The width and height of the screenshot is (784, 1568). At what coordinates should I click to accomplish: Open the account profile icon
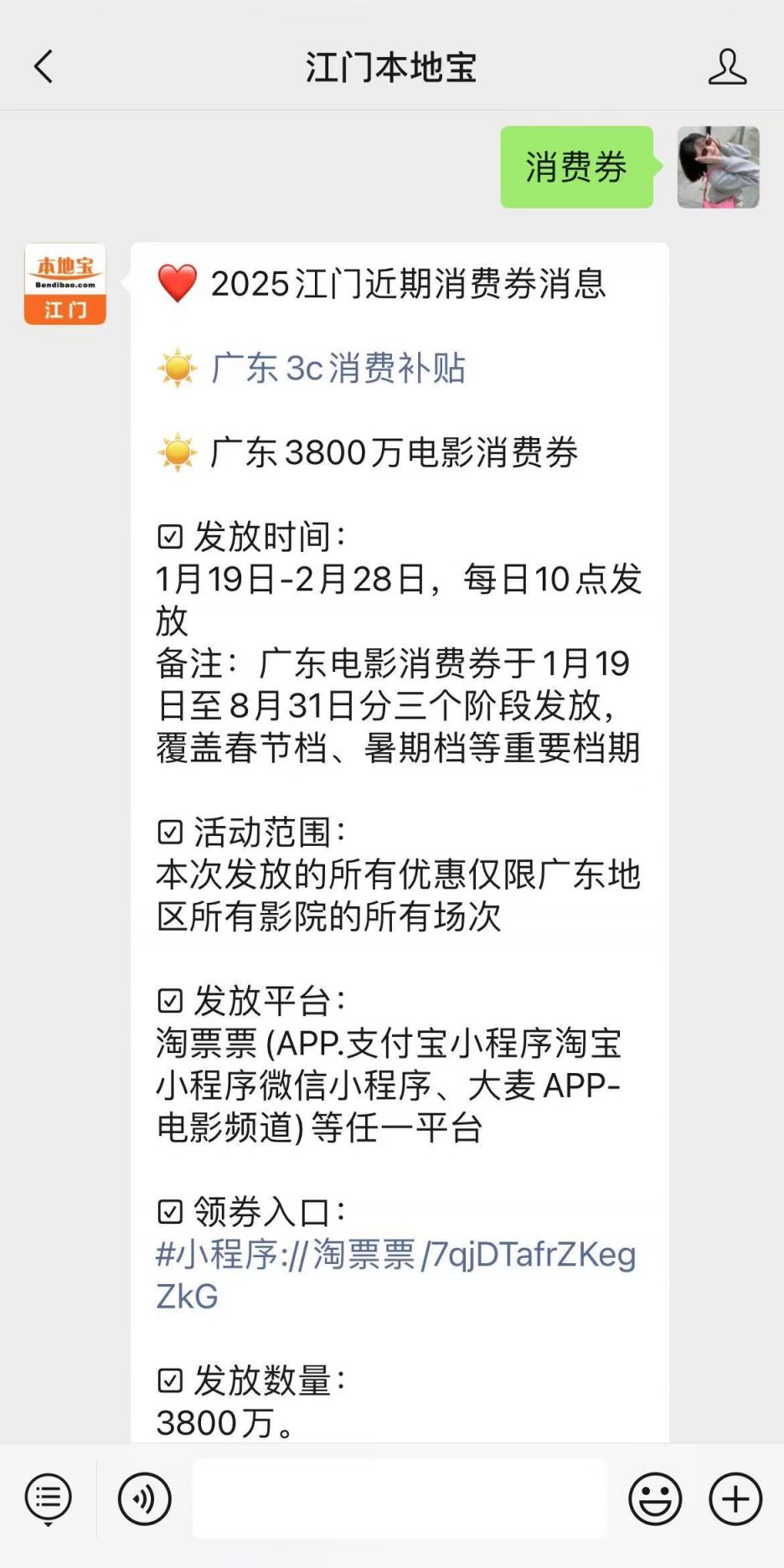726,67
